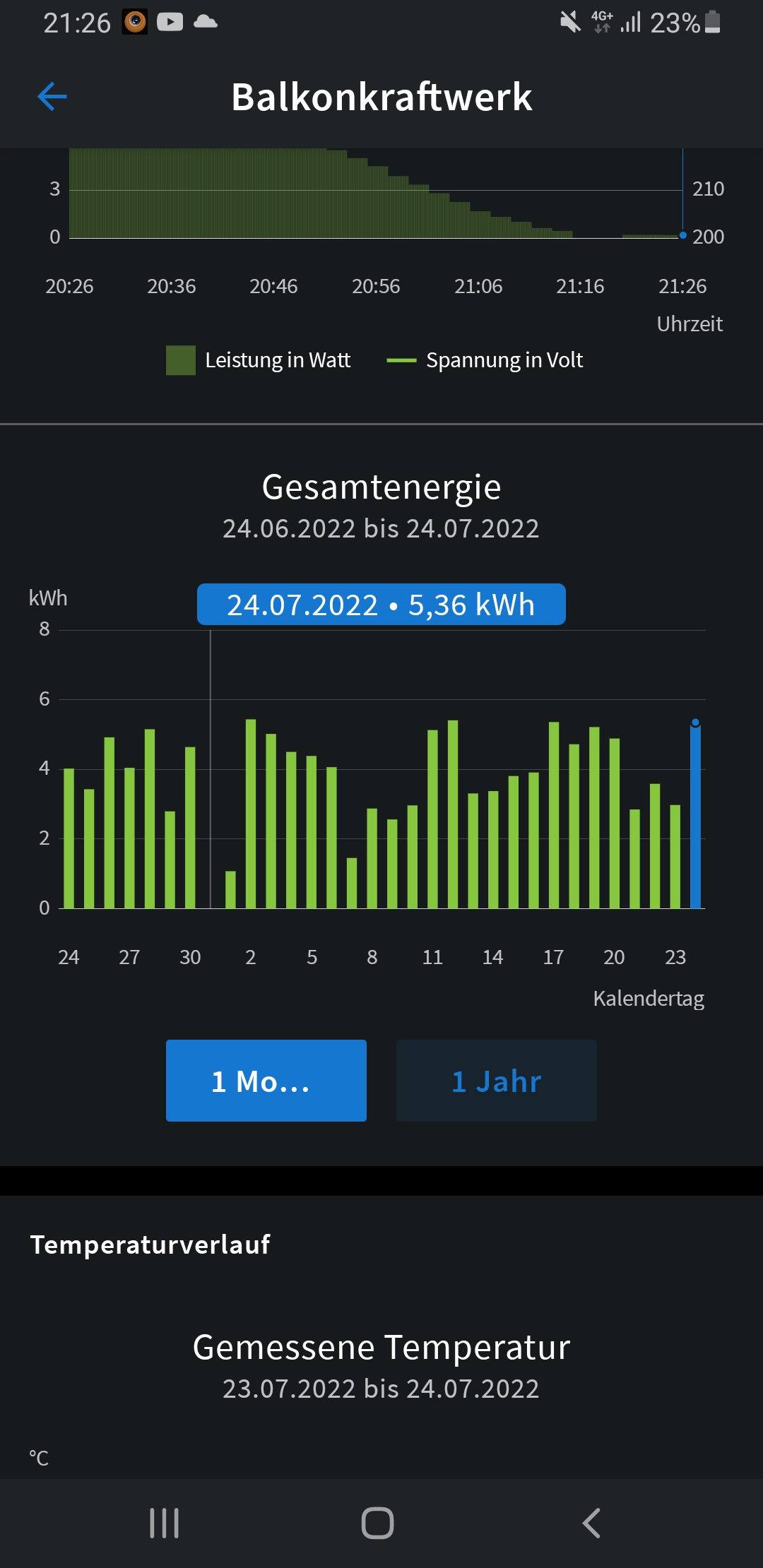Toggle the Leistung in Watt legend entry
Image resolution: width=763 pixels, height=1568 pixels.
tap(259, 360)
